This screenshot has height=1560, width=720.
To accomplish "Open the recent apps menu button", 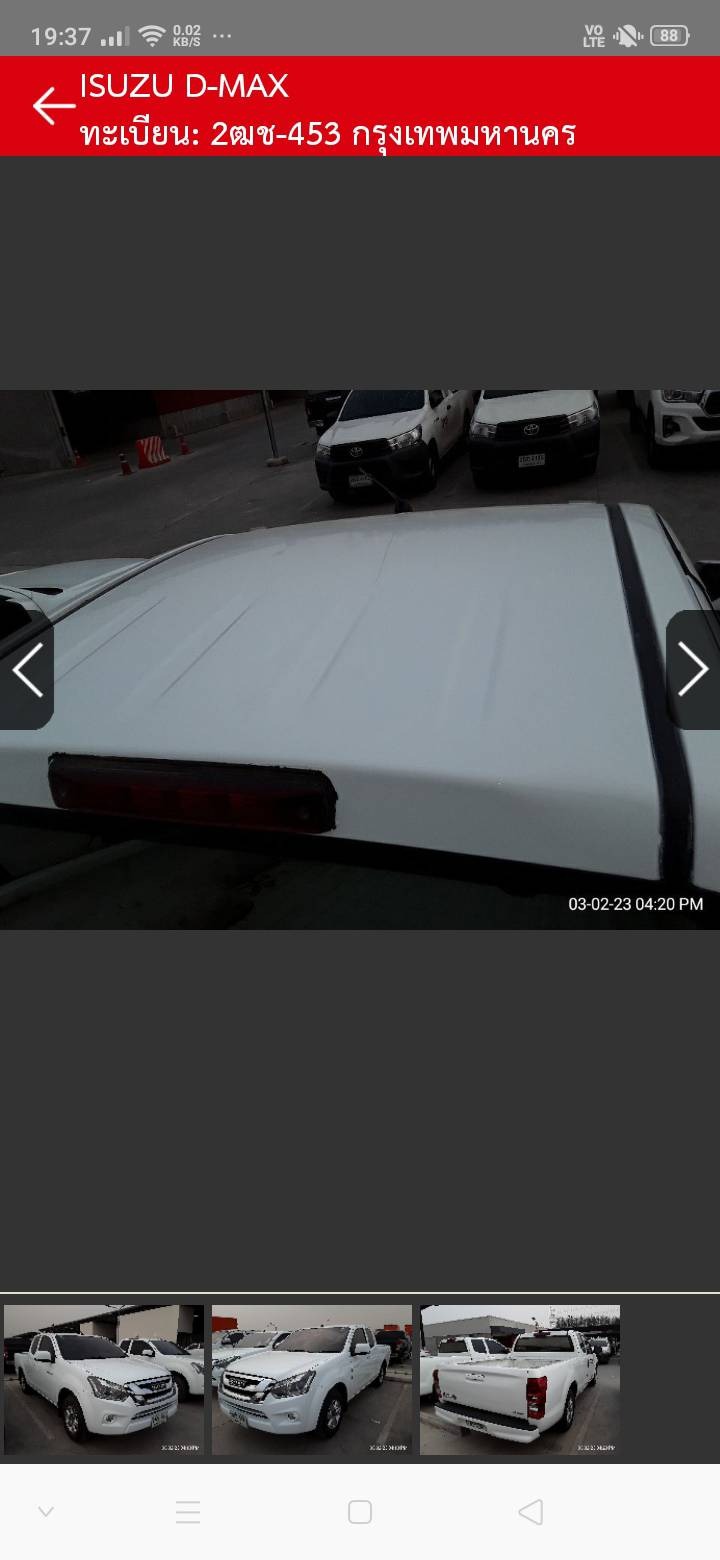I will click(188, 1512).
